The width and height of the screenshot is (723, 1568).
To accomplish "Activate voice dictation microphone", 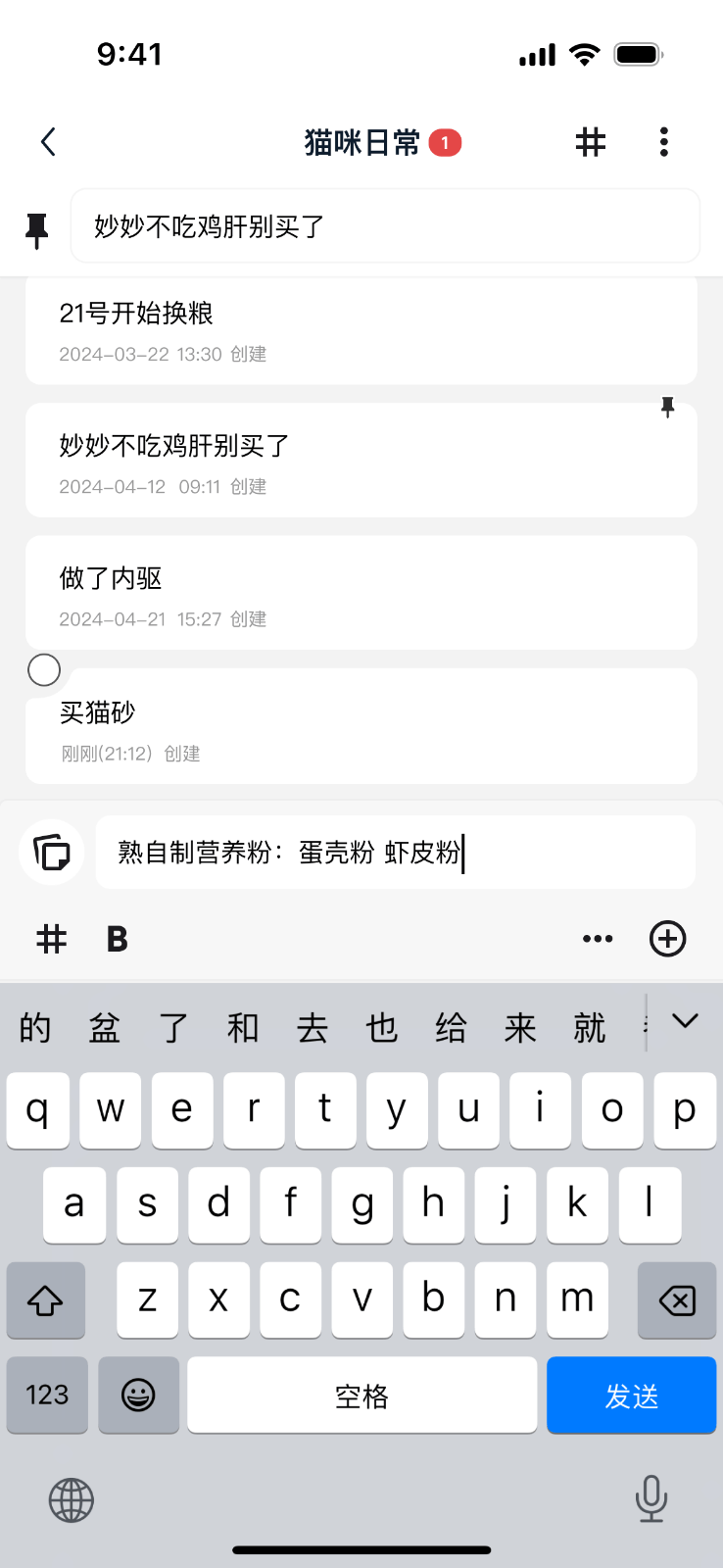I will [x=651, y=1497].
